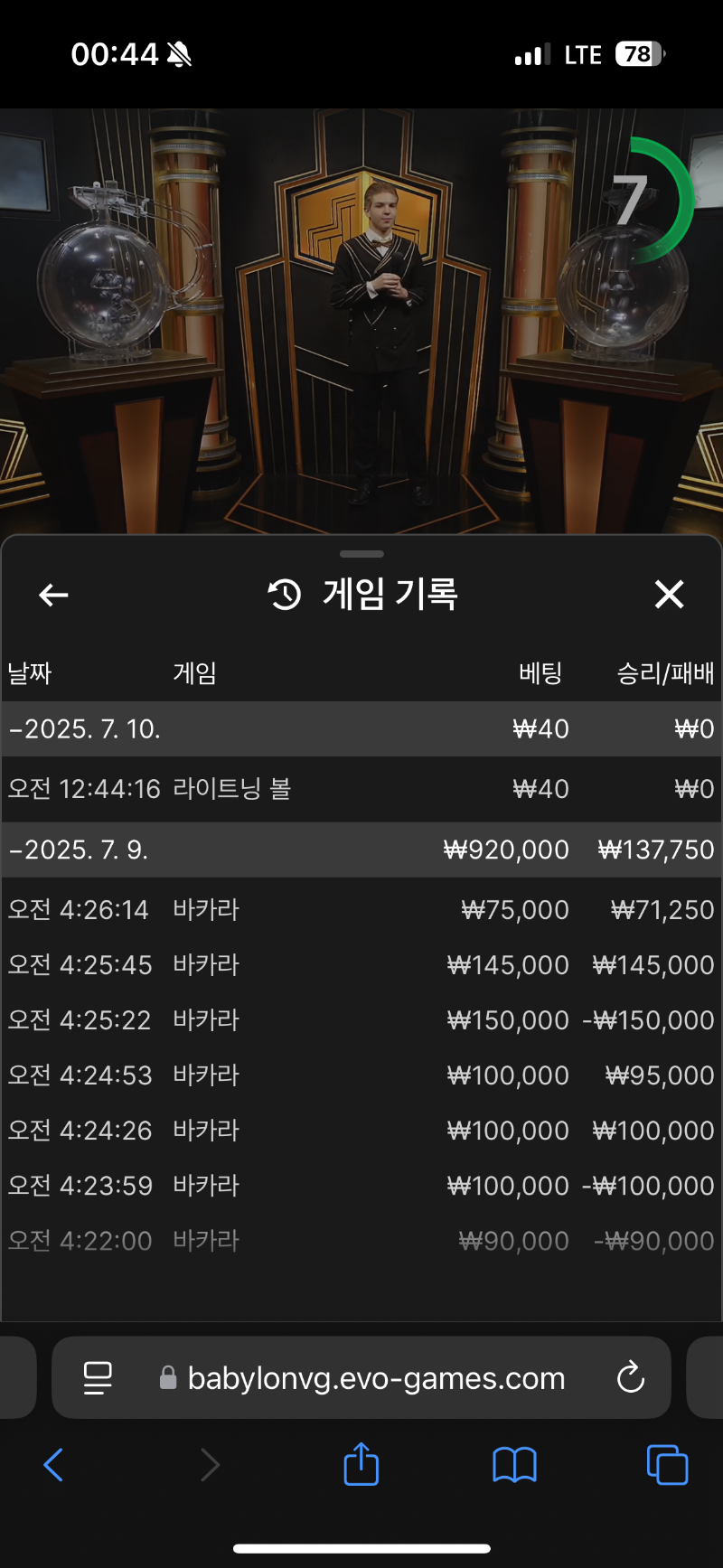This screenshot has width=723, height=1568.
Task: Open the 오전 4:24:53 바카라 record
Action: click(x=361, y=1075)
